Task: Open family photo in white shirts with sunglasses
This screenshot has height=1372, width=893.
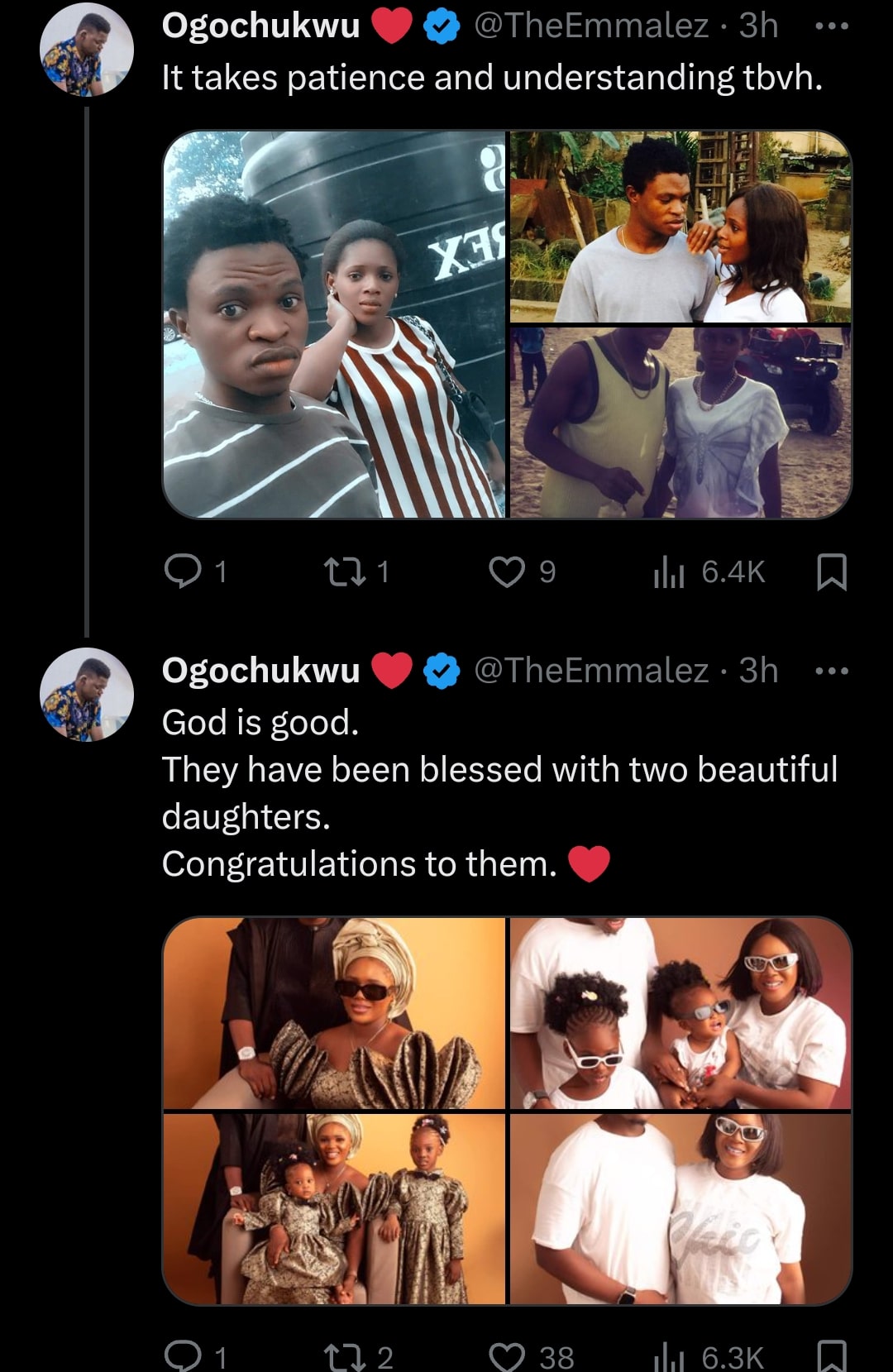Action: point(680,1013)
